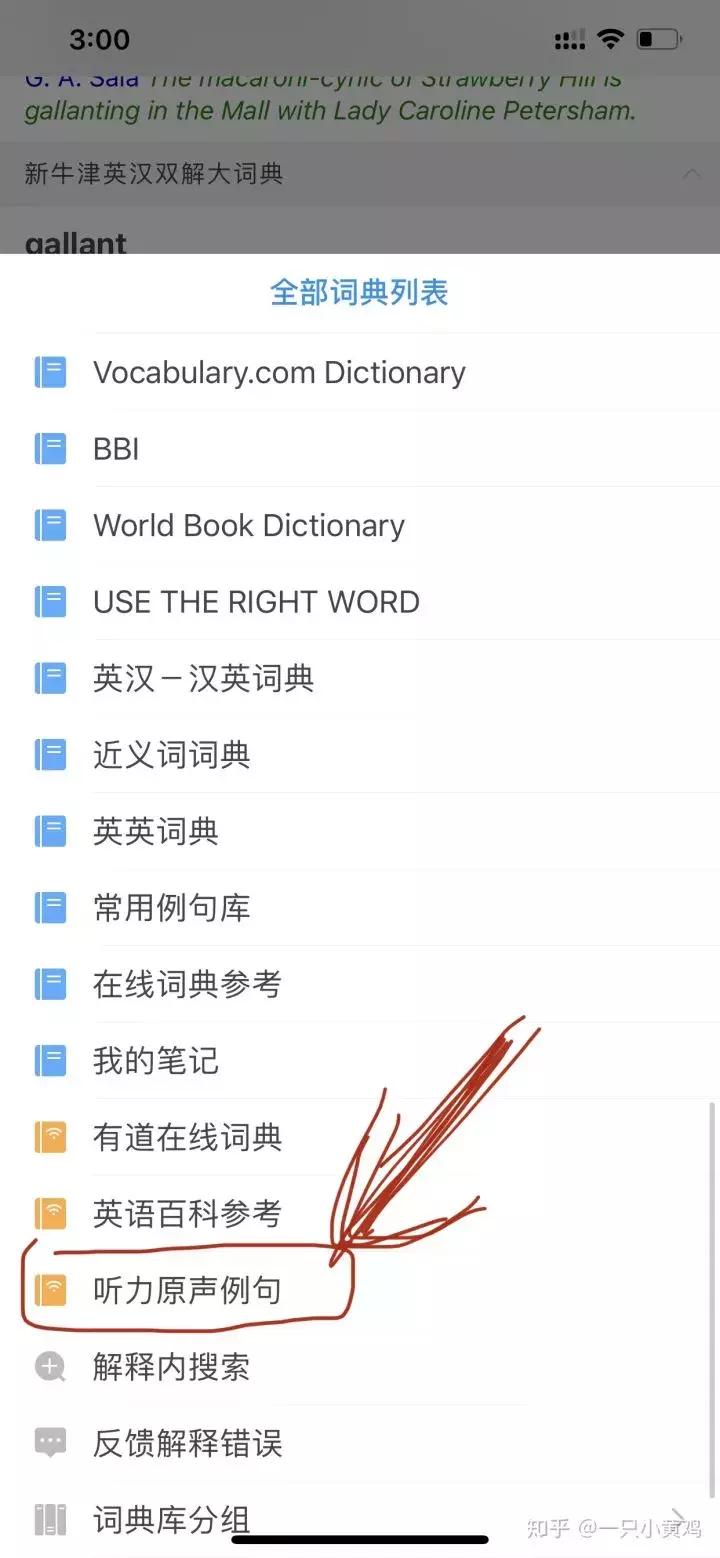Click the orange icon next to 英语百科参考
This screenshot has height=1558, width=720.
48,1214
